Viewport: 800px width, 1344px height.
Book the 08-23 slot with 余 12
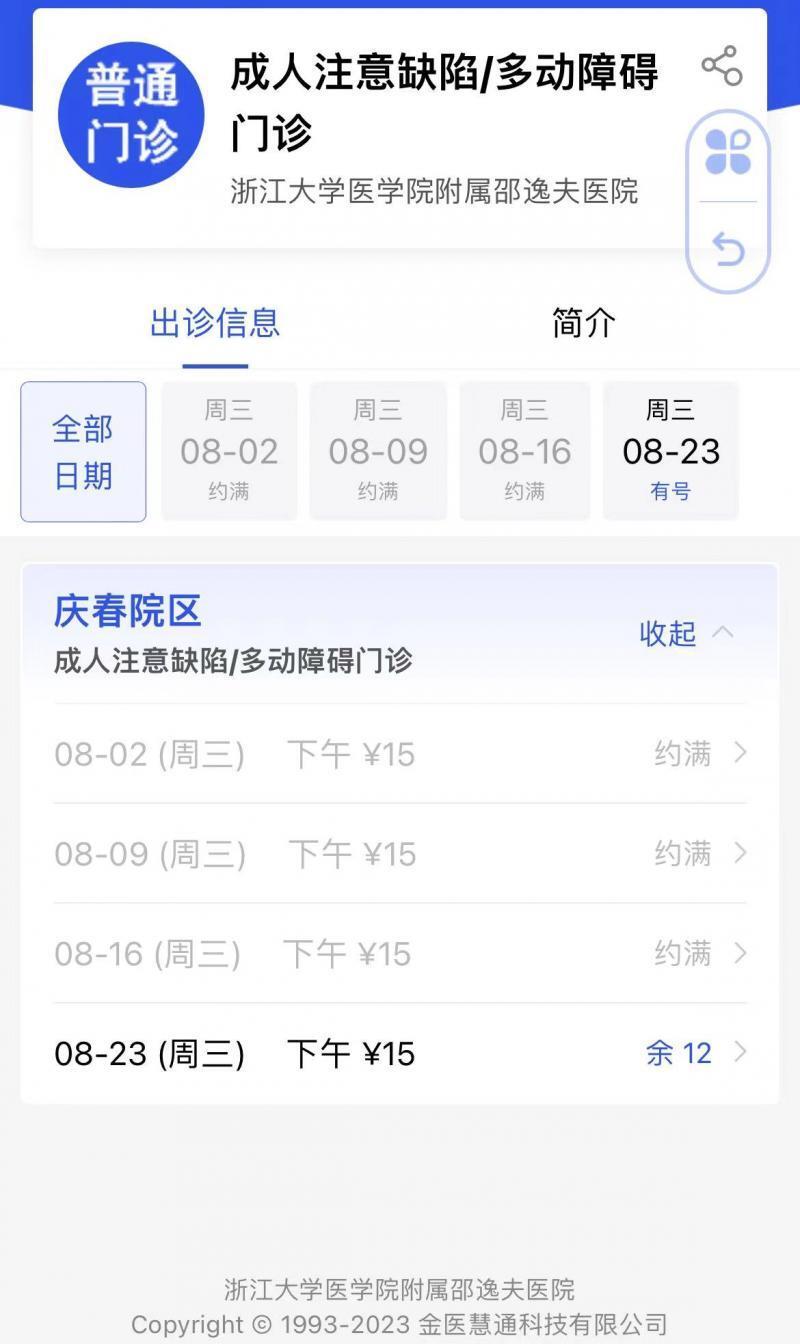tap(400, 1054)
